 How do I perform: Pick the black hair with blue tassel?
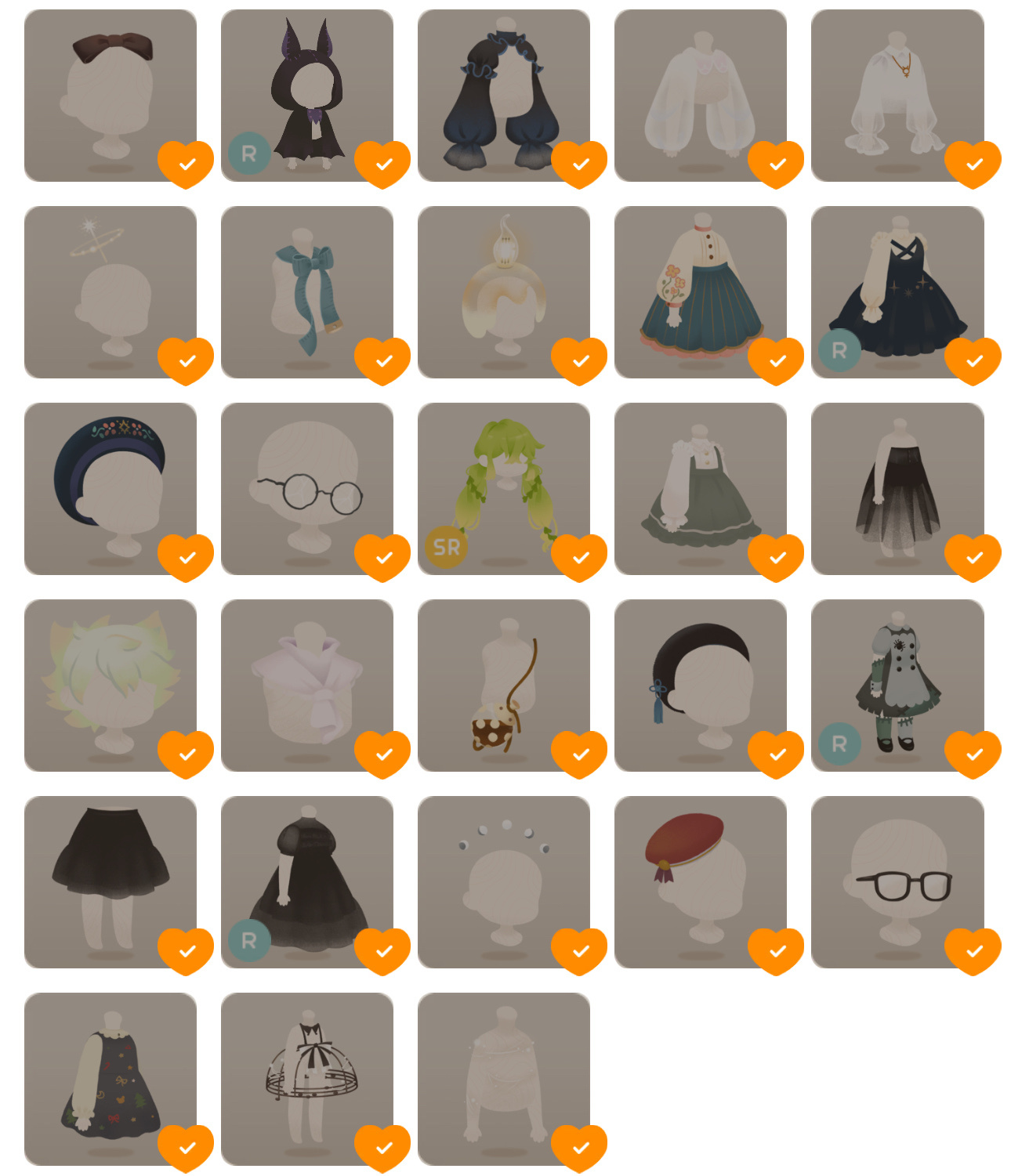701,685
